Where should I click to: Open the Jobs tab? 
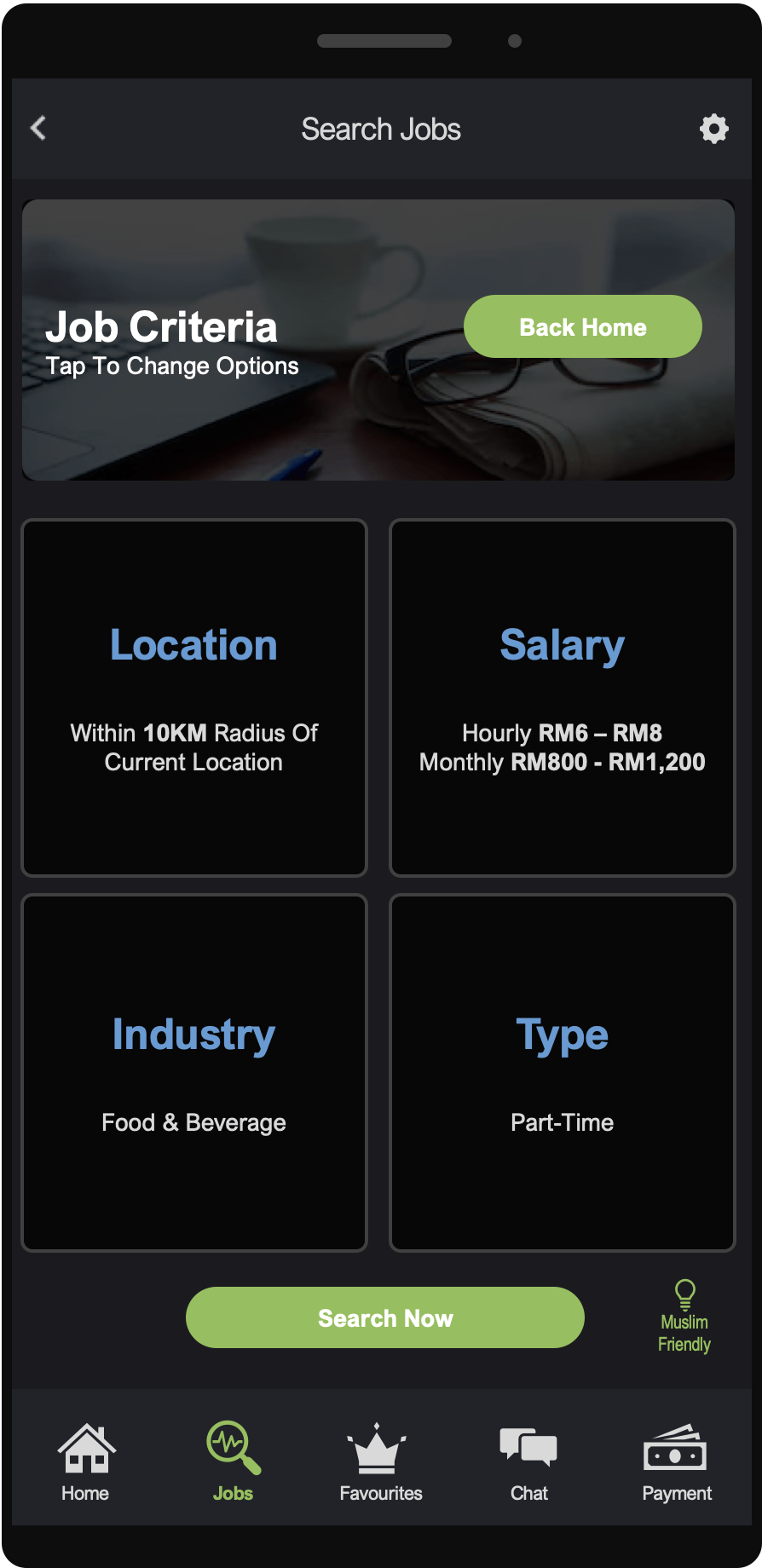(233, 1461)
